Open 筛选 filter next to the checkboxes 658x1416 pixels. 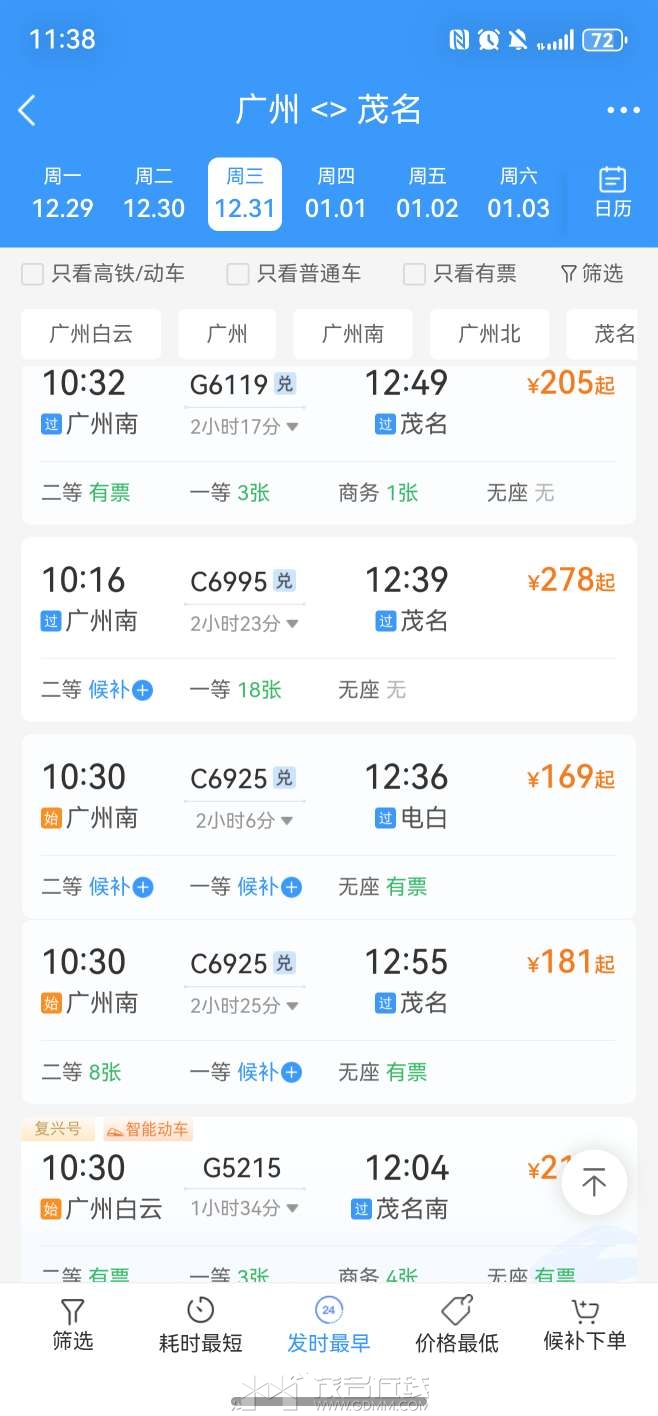pyautogui.click(x=592, y=274)
